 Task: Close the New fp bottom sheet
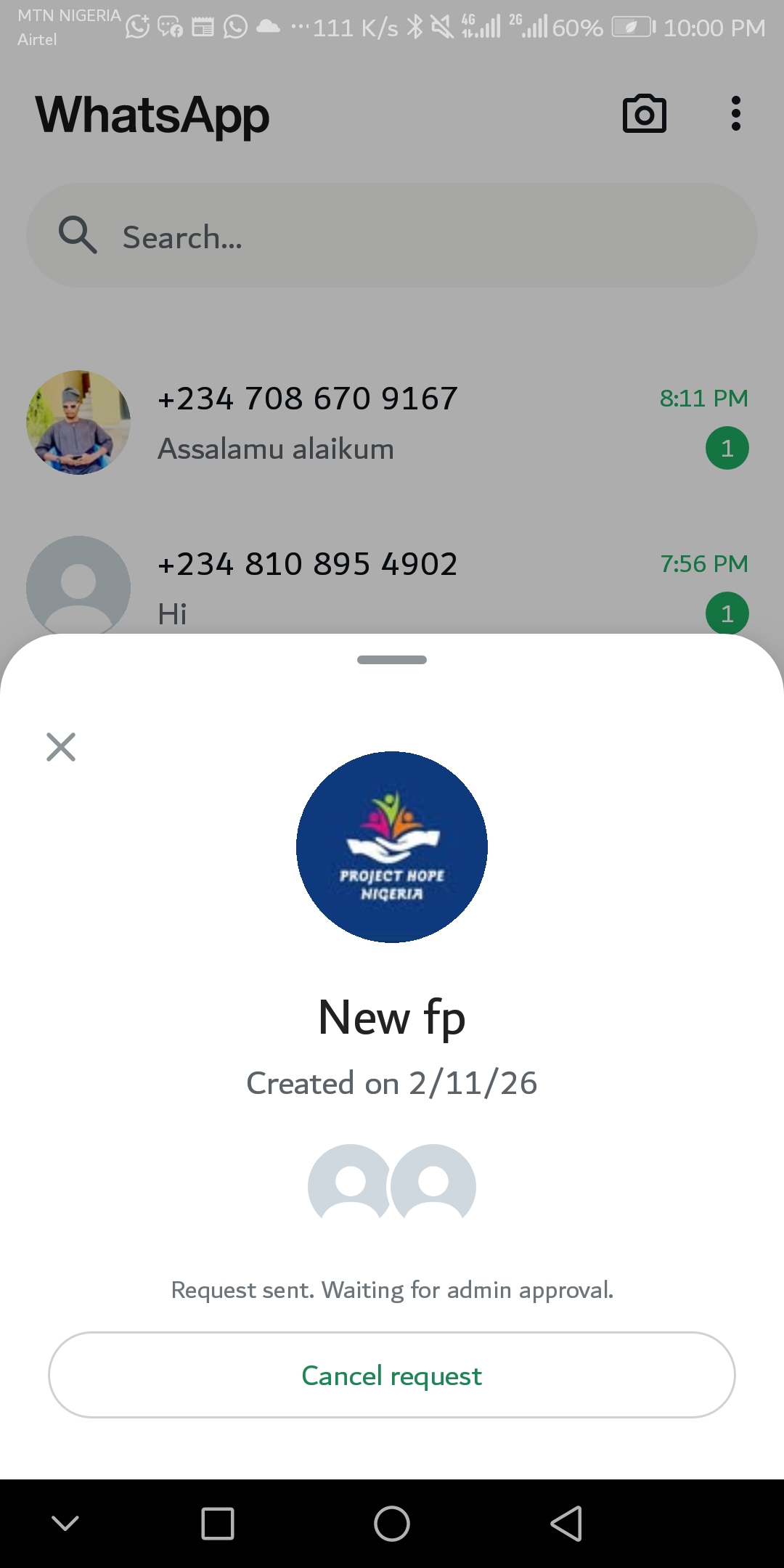tap(61, 747)
